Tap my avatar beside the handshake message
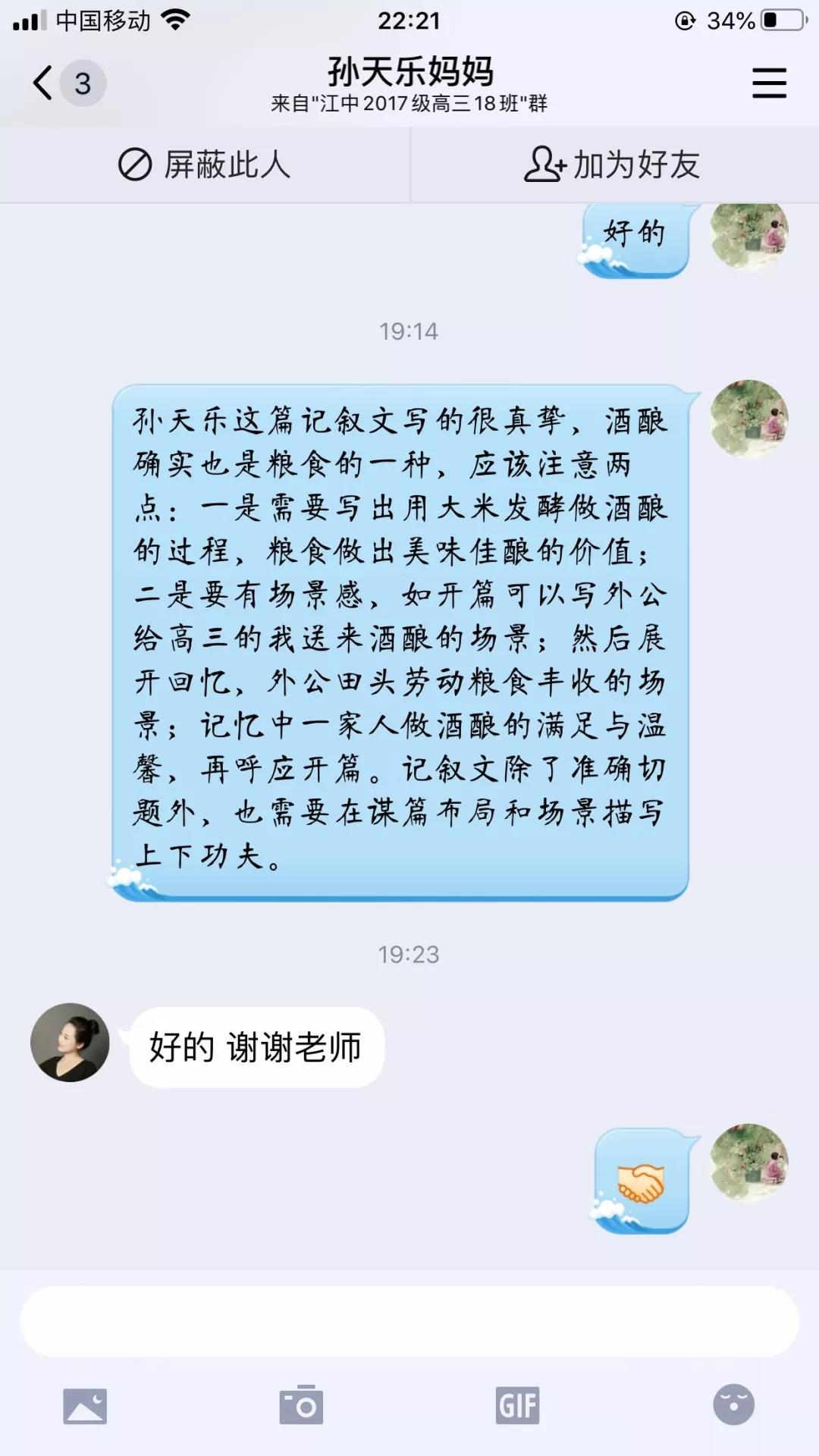The height and width of the screenshot is (1456, 819). (x=749, y=1163)
